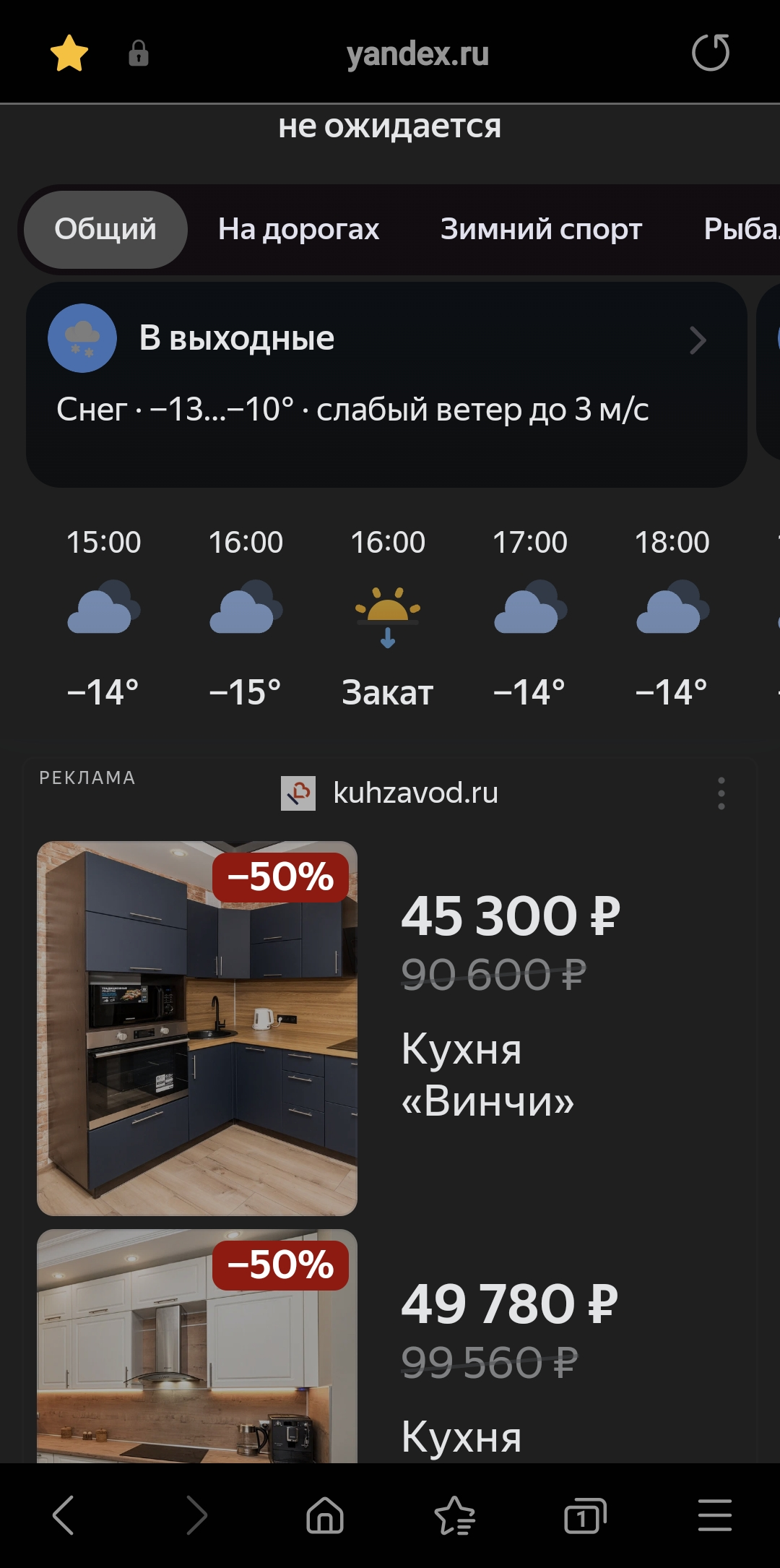Tap the kuhzavod.ru advertiser logo

coord(297,792)
